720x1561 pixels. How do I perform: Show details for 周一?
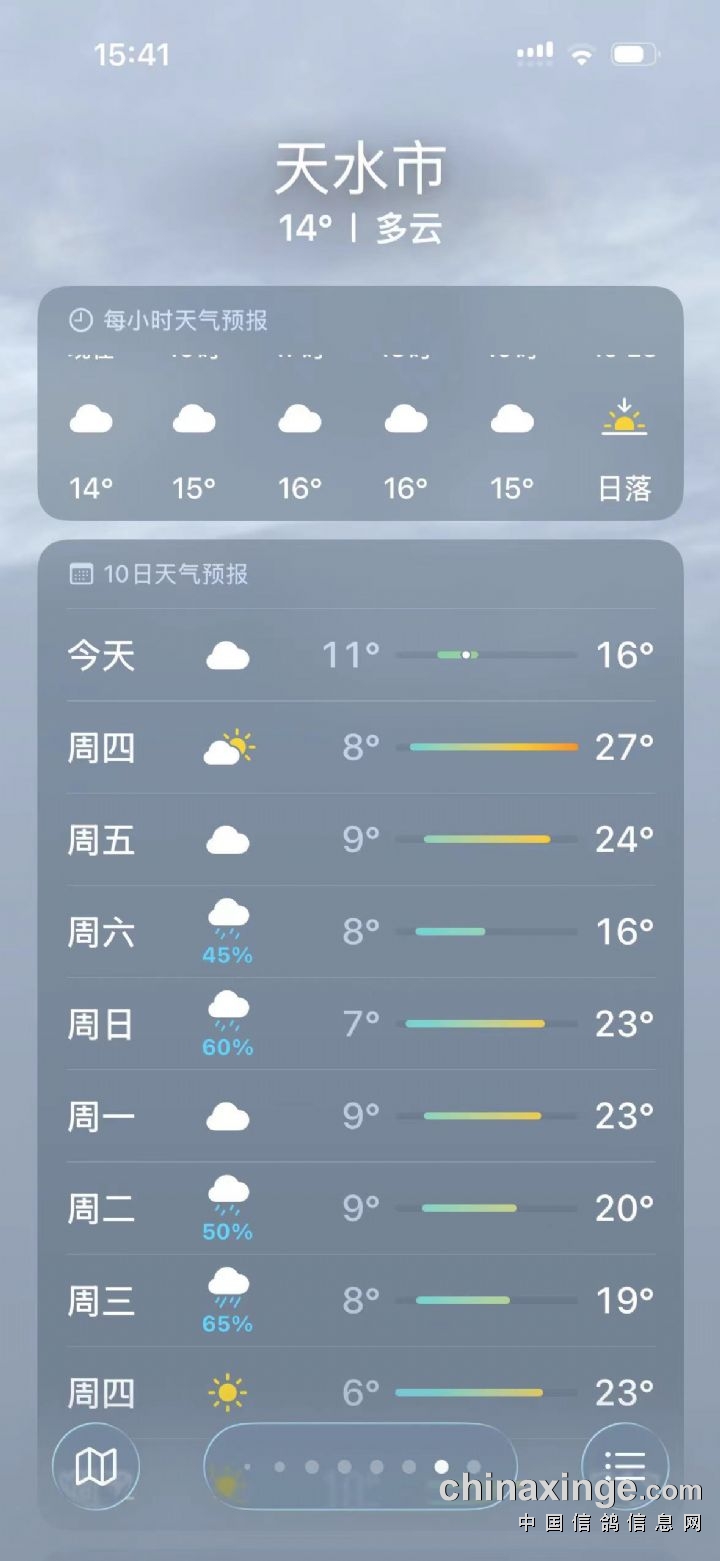tap(360, 1116)
